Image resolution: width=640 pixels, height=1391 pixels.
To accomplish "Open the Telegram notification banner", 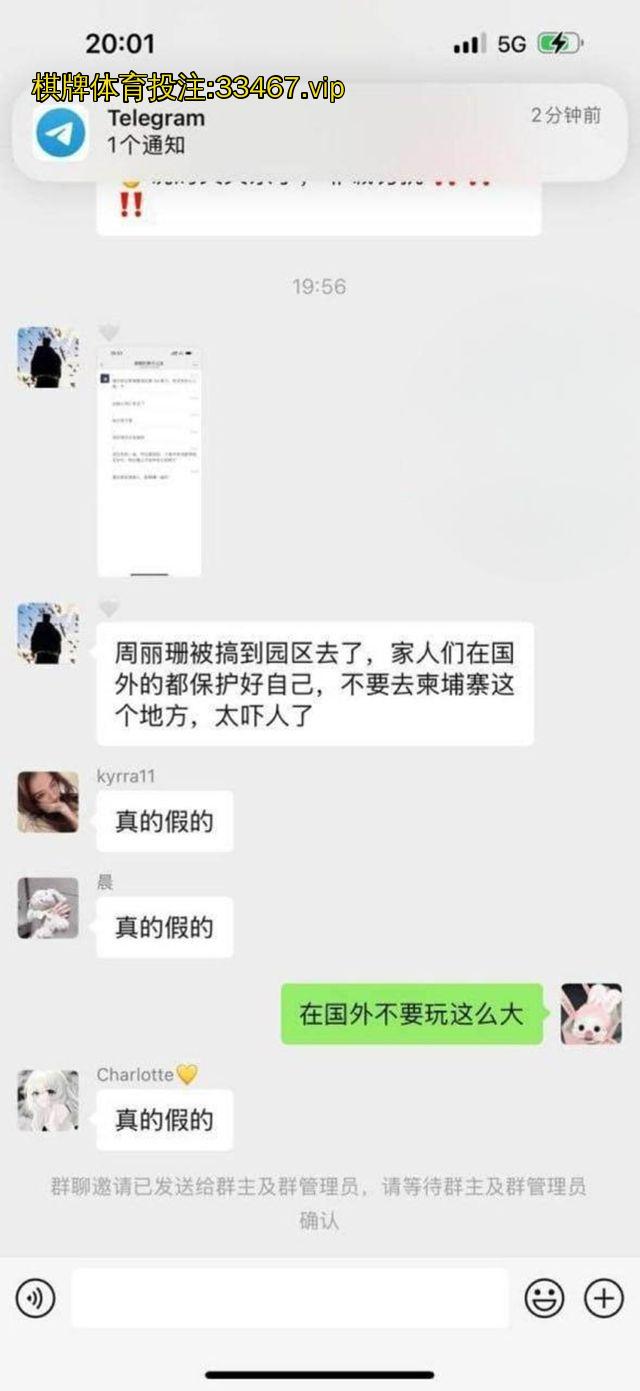I will coord(318,131).
